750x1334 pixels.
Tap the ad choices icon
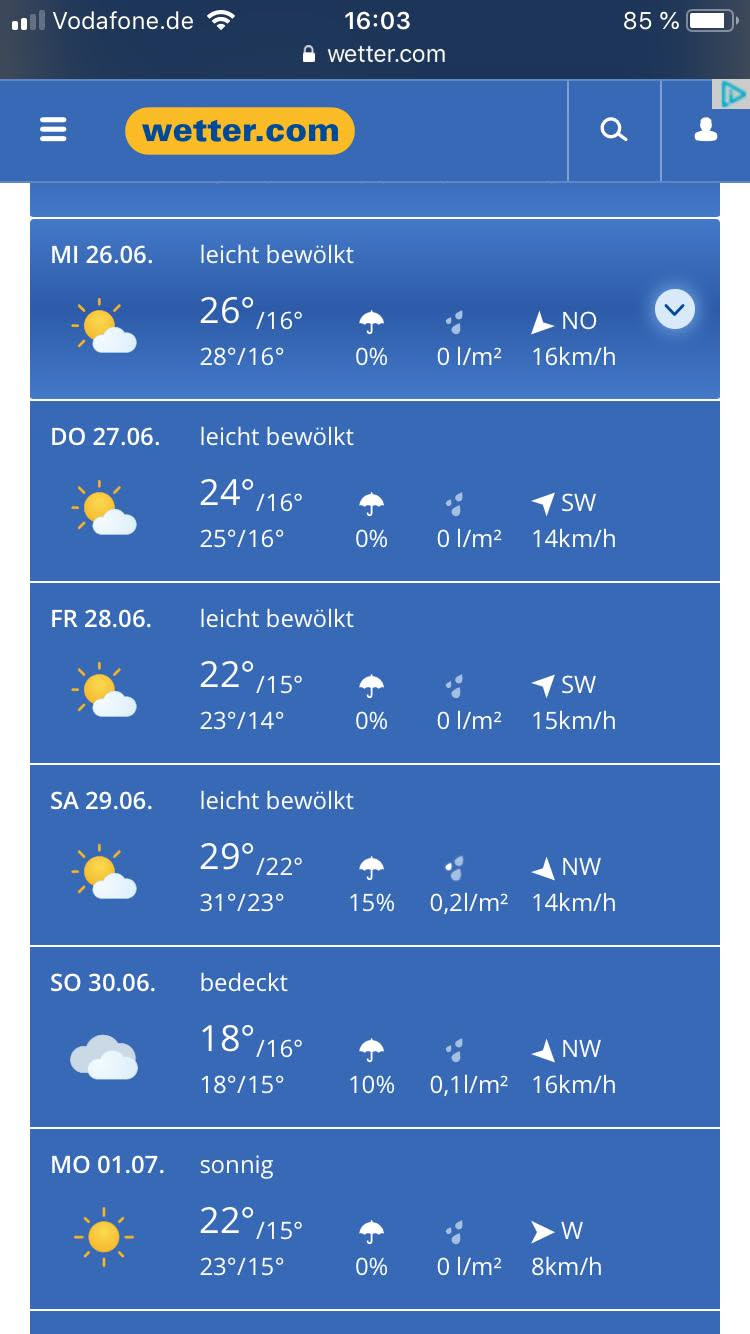(x=732, y=95)
